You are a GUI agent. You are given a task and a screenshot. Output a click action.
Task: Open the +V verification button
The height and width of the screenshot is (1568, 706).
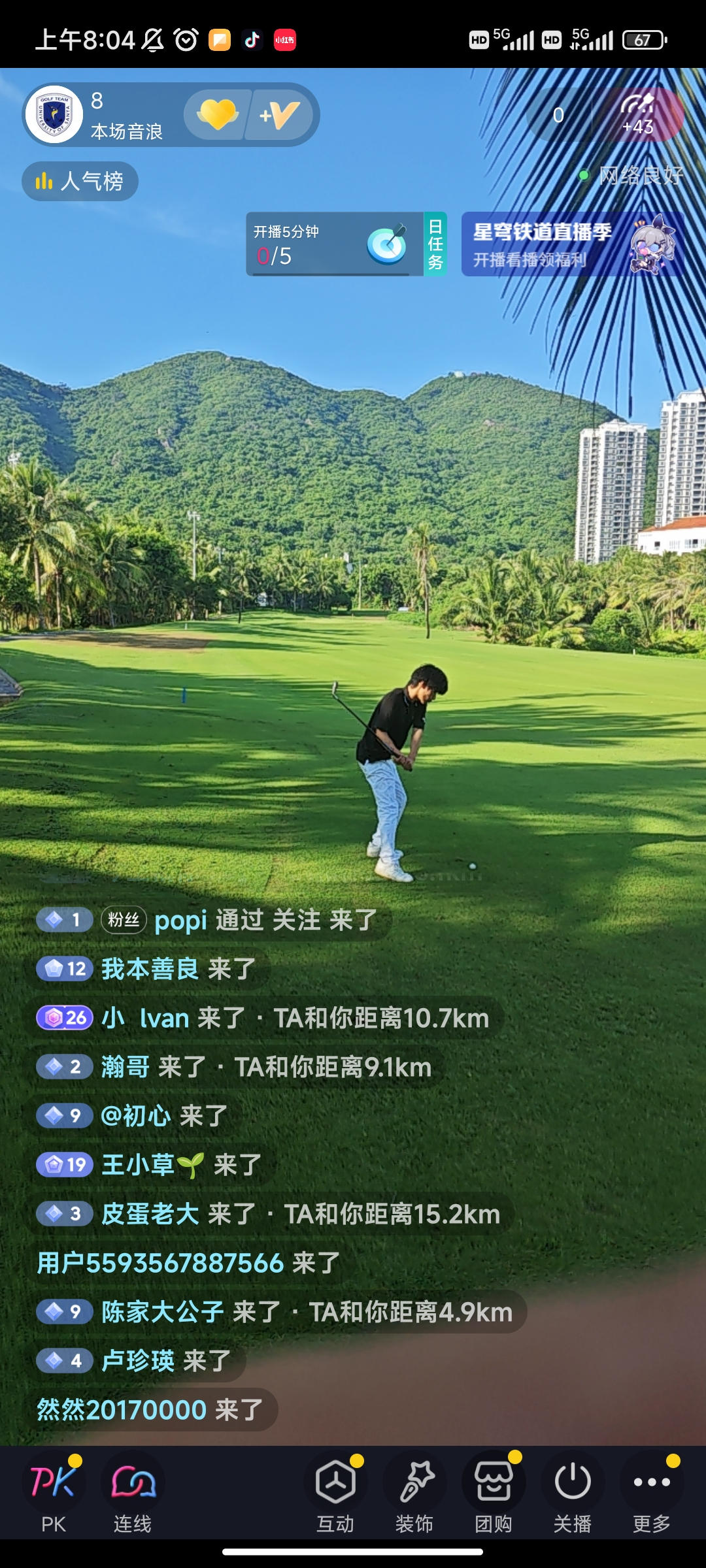point(280,115)
